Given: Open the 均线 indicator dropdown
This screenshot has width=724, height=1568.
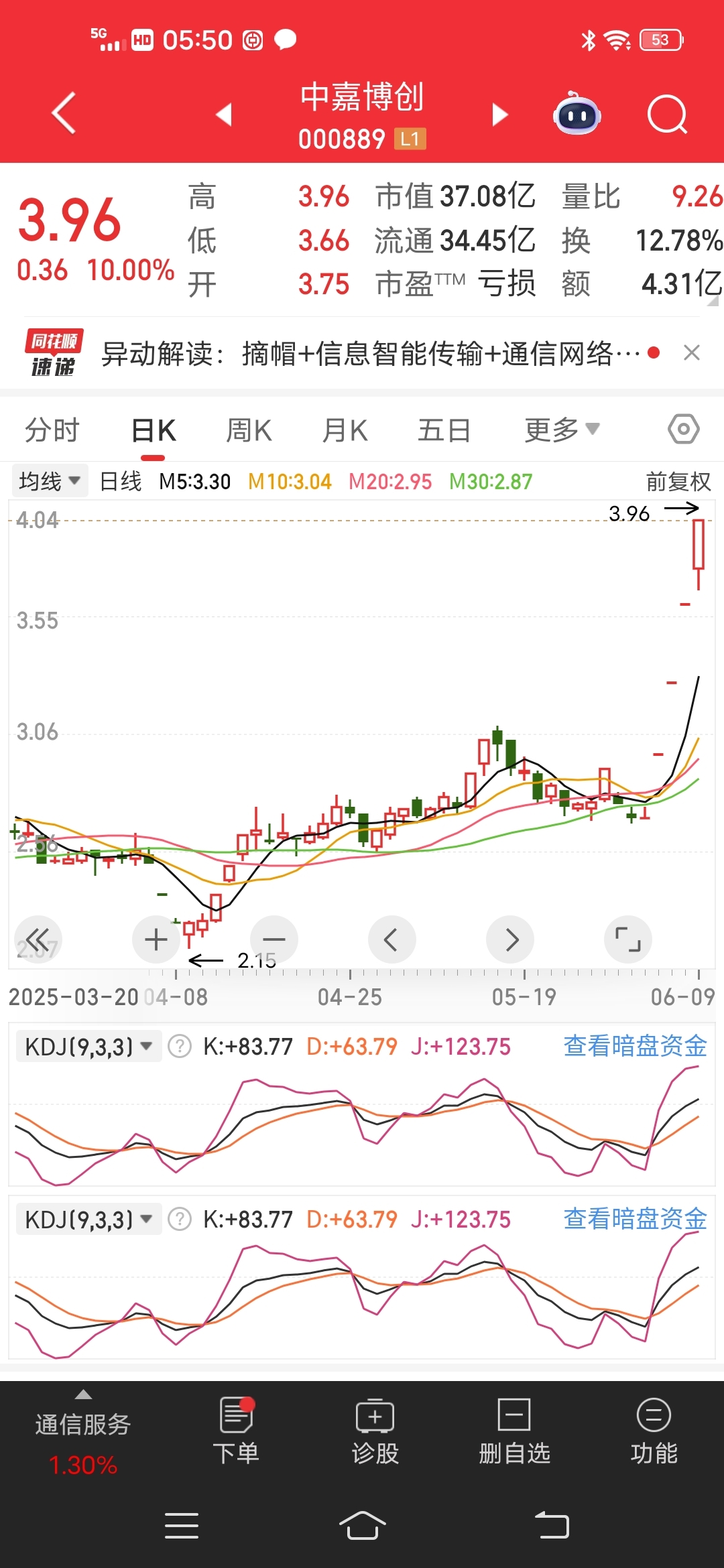Looking at the screenshot, I should click(50, 481).
